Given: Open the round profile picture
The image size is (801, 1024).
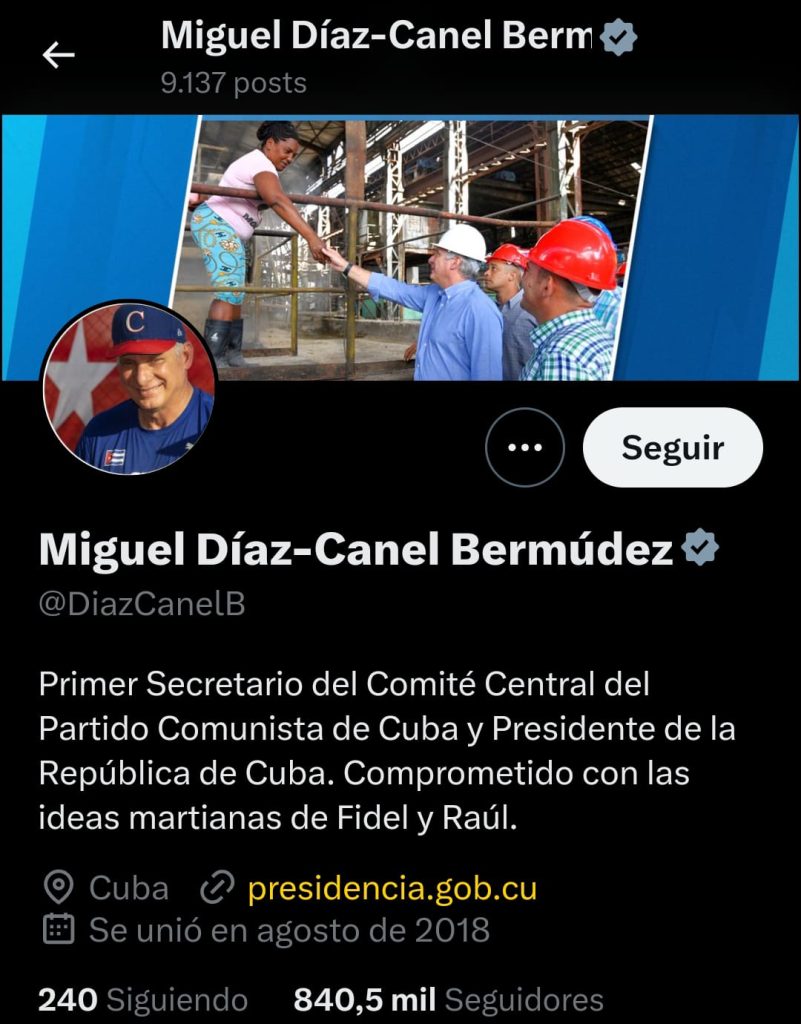Looking at the screenshot, I should (129, 390).
